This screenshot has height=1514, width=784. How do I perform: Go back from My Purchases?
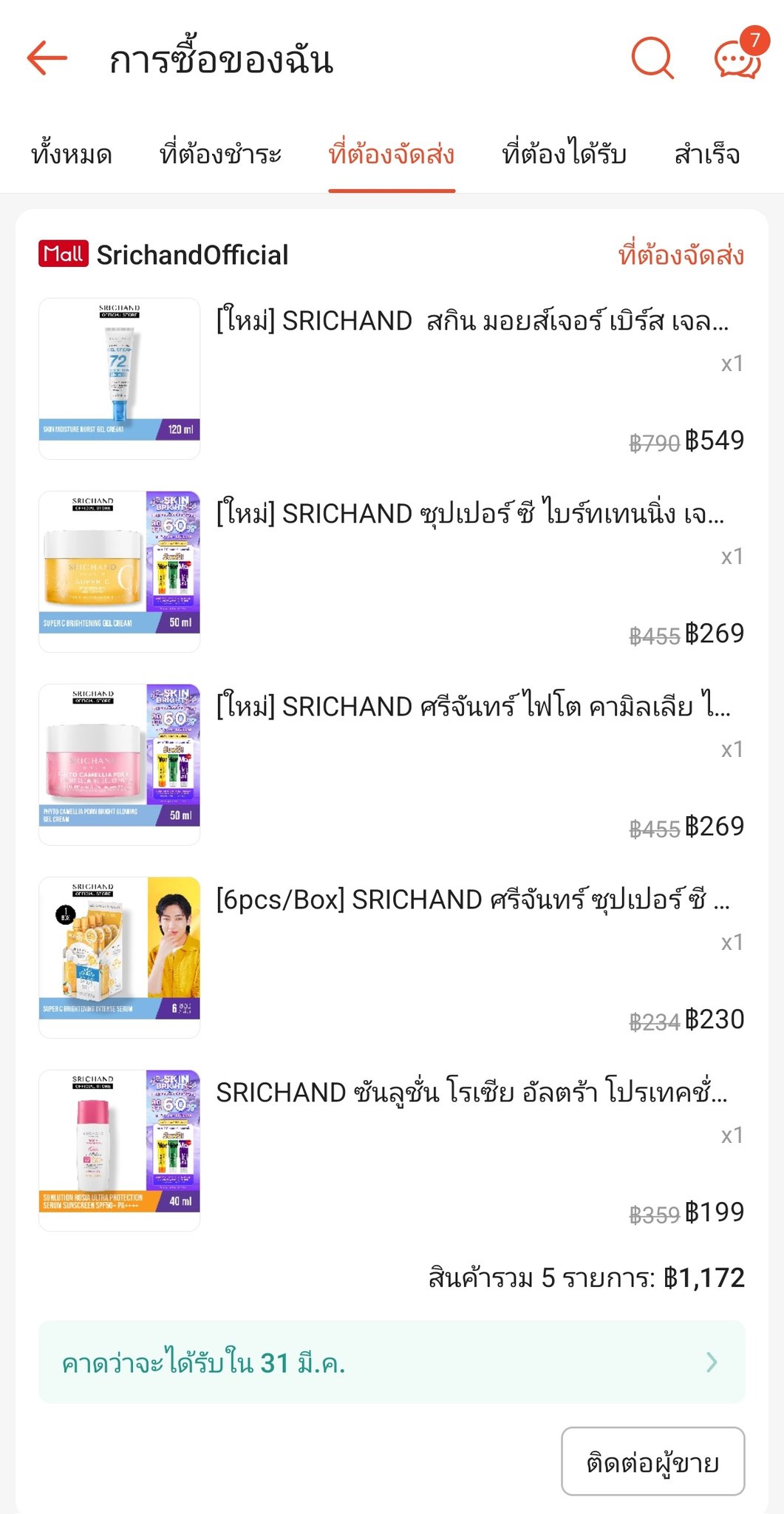click(x=47, y=59)
